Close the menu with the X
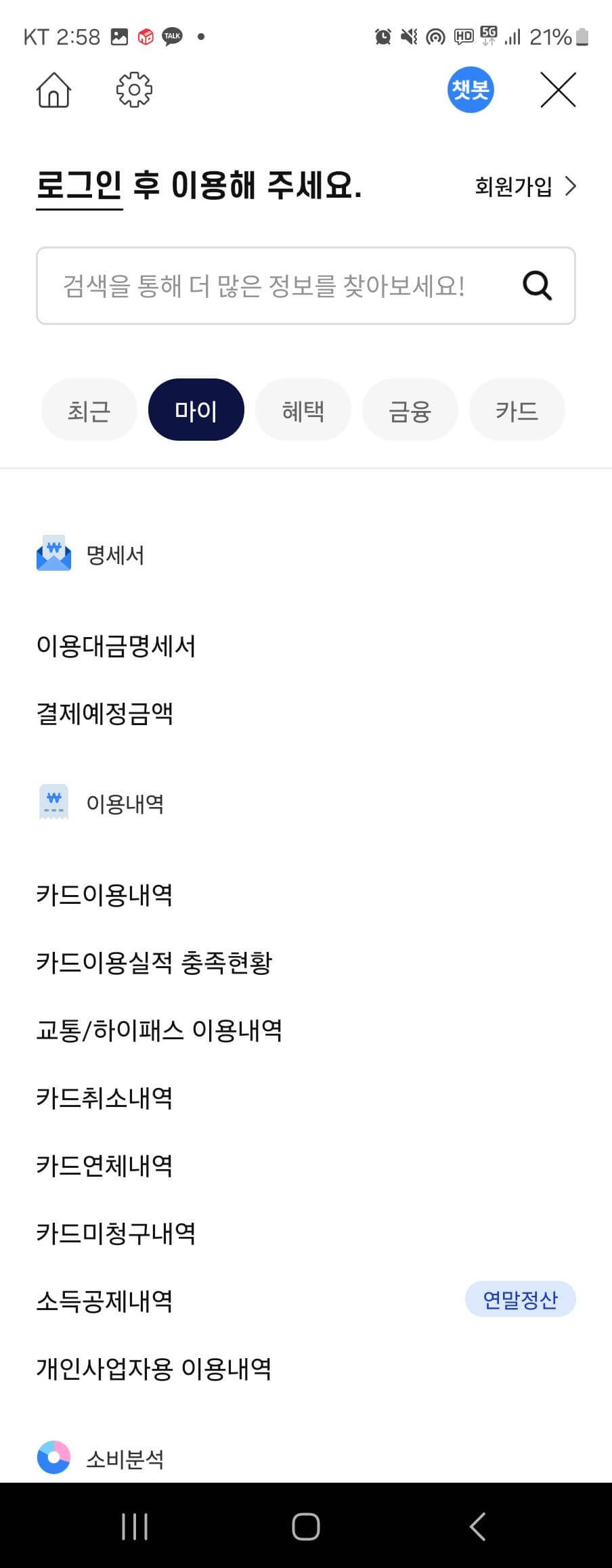 558,89
